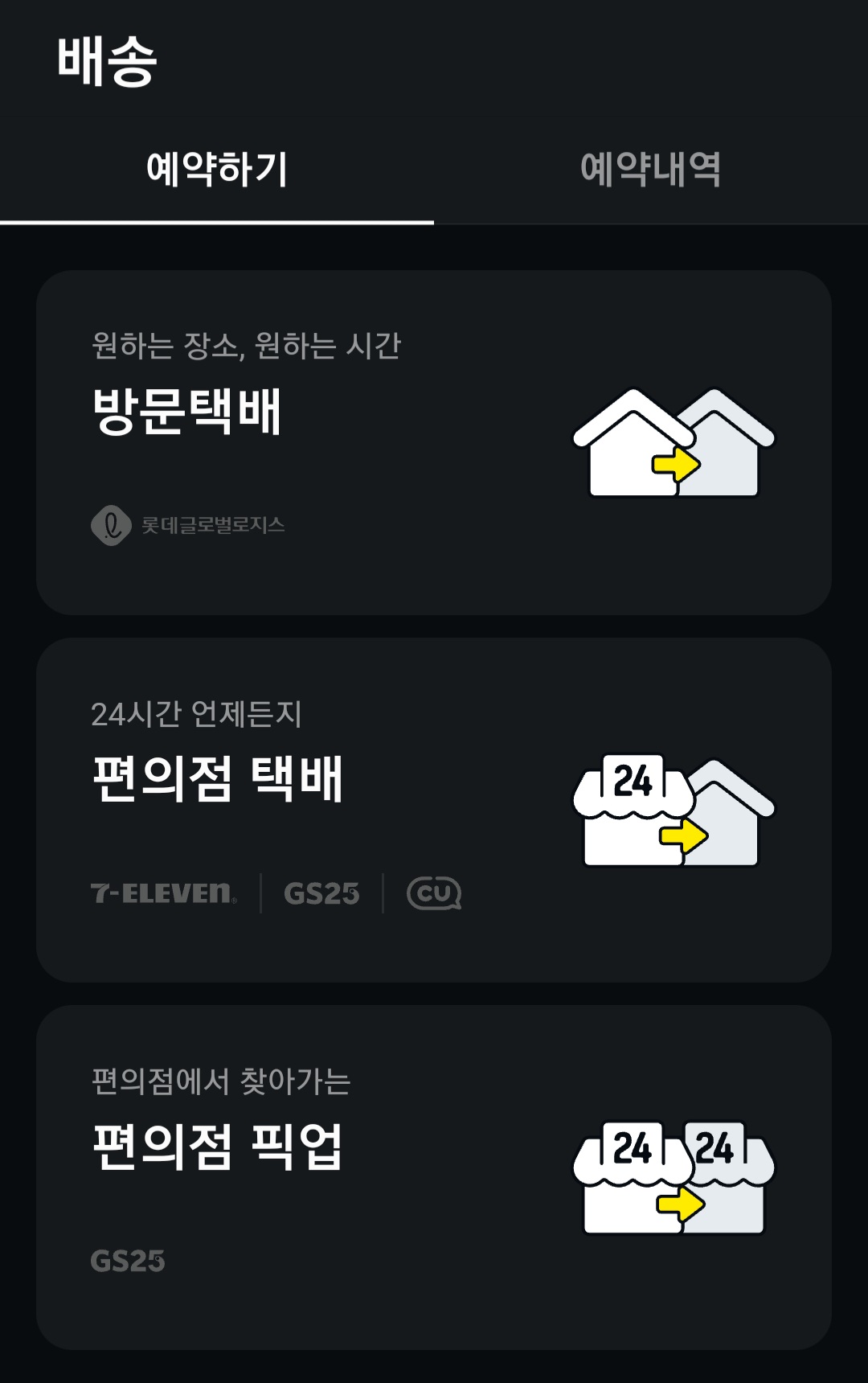Choose the 편의점 픽업 card
Screen dimensions: 868x1383
tap(434, 1177)
